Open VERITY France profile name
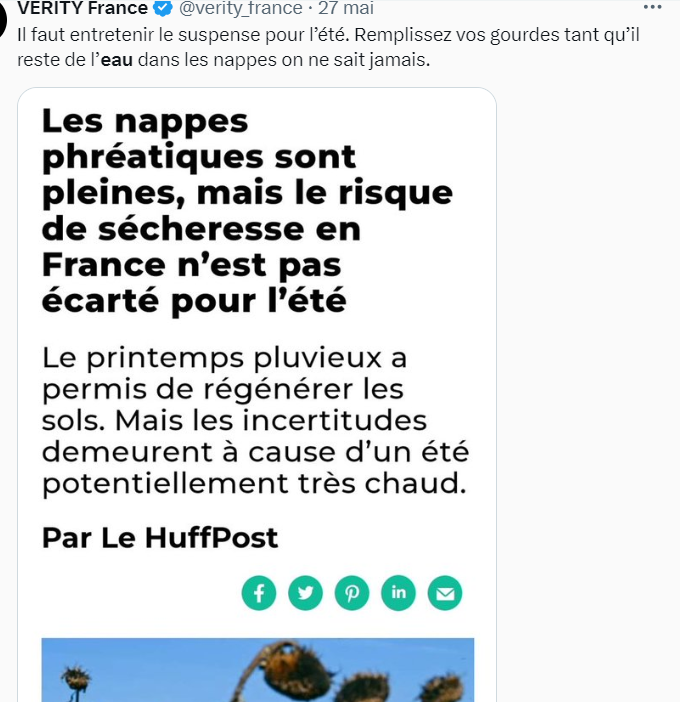The width and height of the screenshot is (680, 702). tap(83, 9)
